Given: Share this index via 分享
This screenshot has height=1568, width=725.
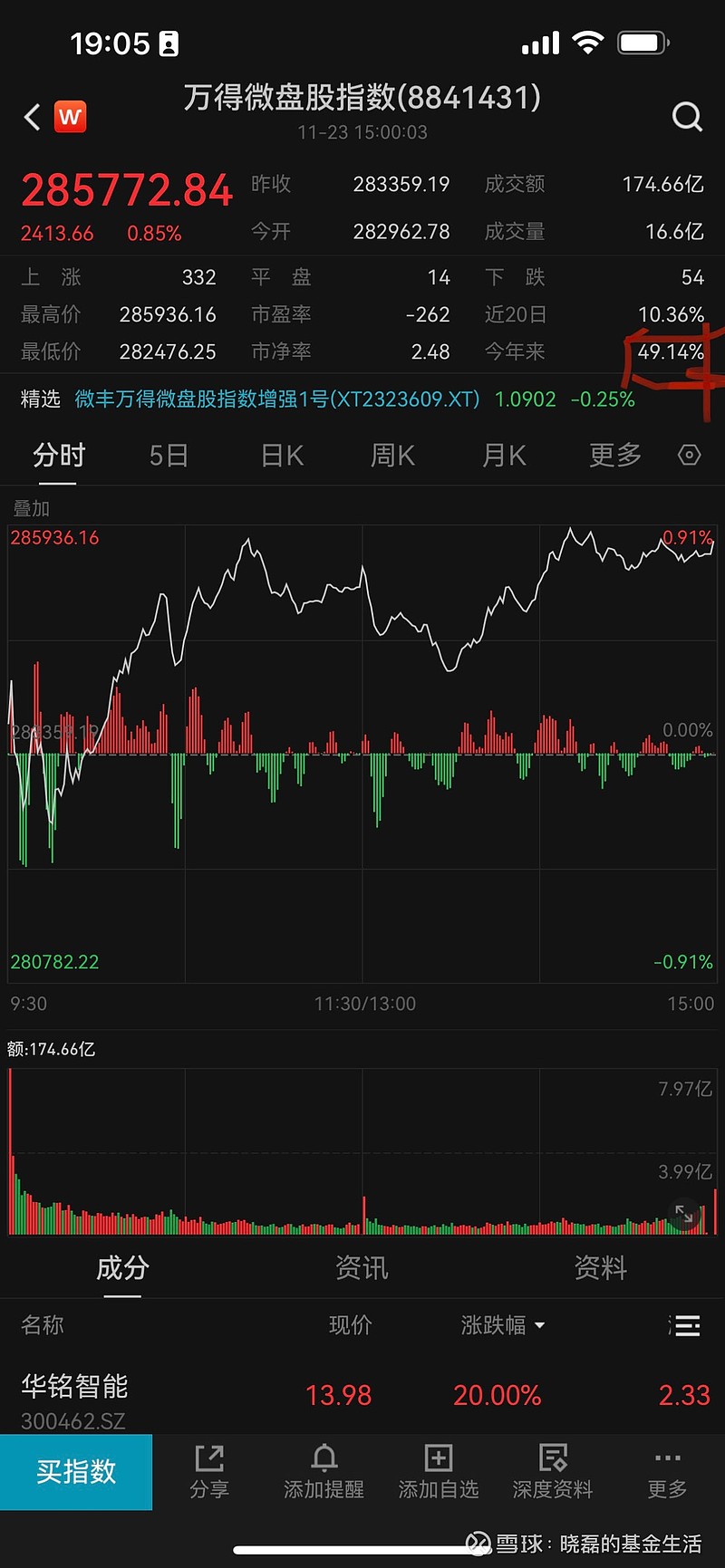Looking at the screenshot, I should (209, 1472).
